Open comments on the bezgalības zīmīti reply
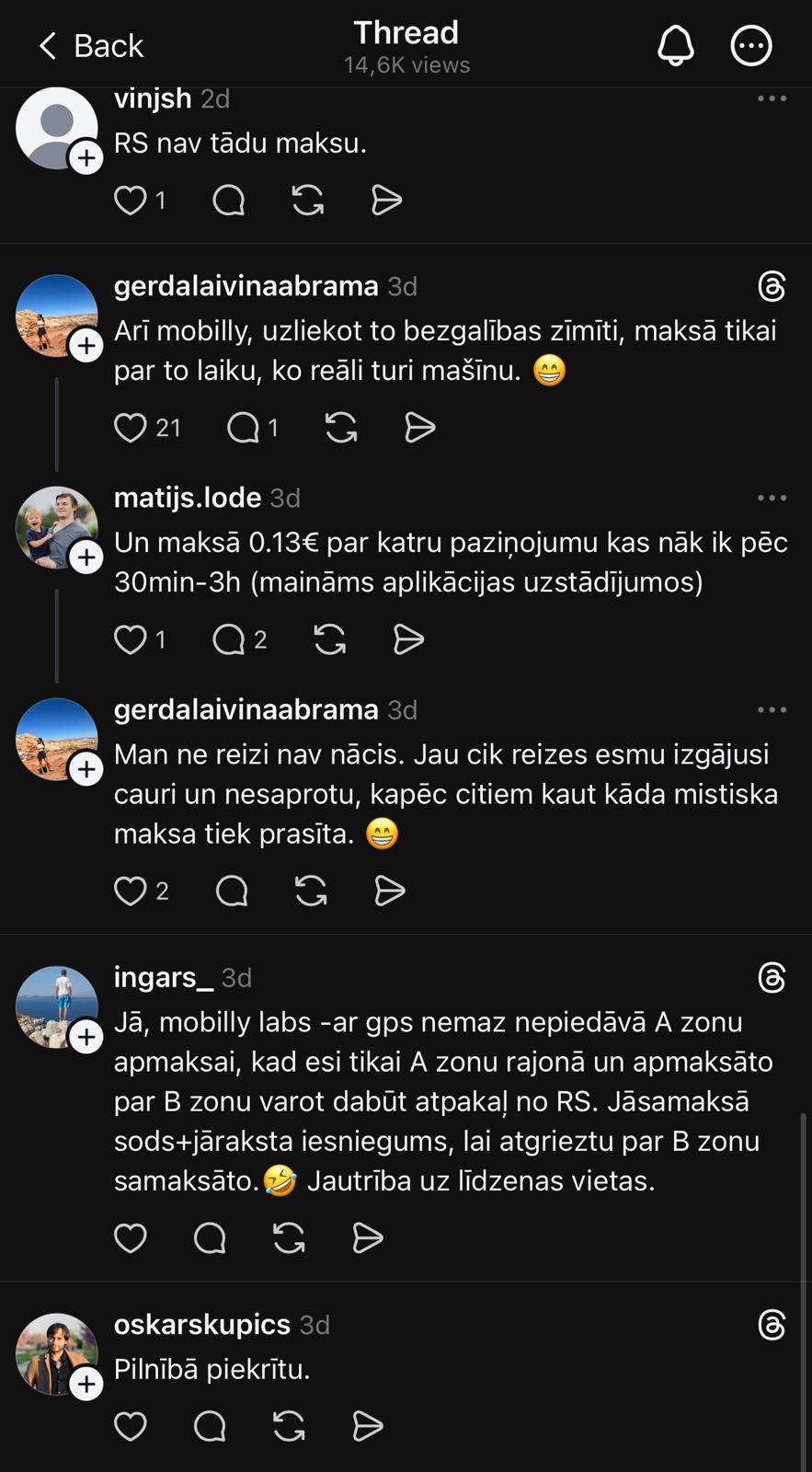 click(x=244, y=427)
